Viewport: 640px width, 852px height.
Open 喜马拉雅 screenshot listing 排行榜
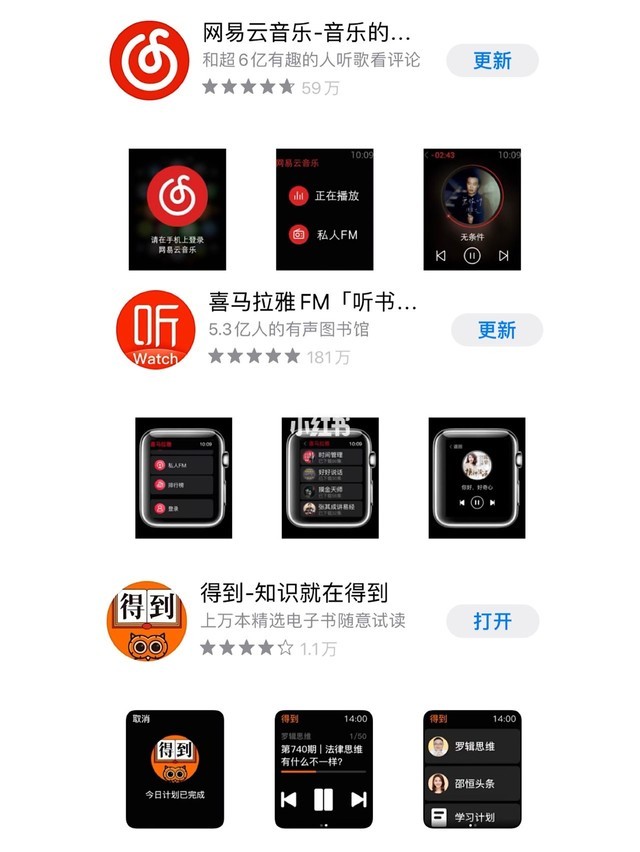point(184,478)
